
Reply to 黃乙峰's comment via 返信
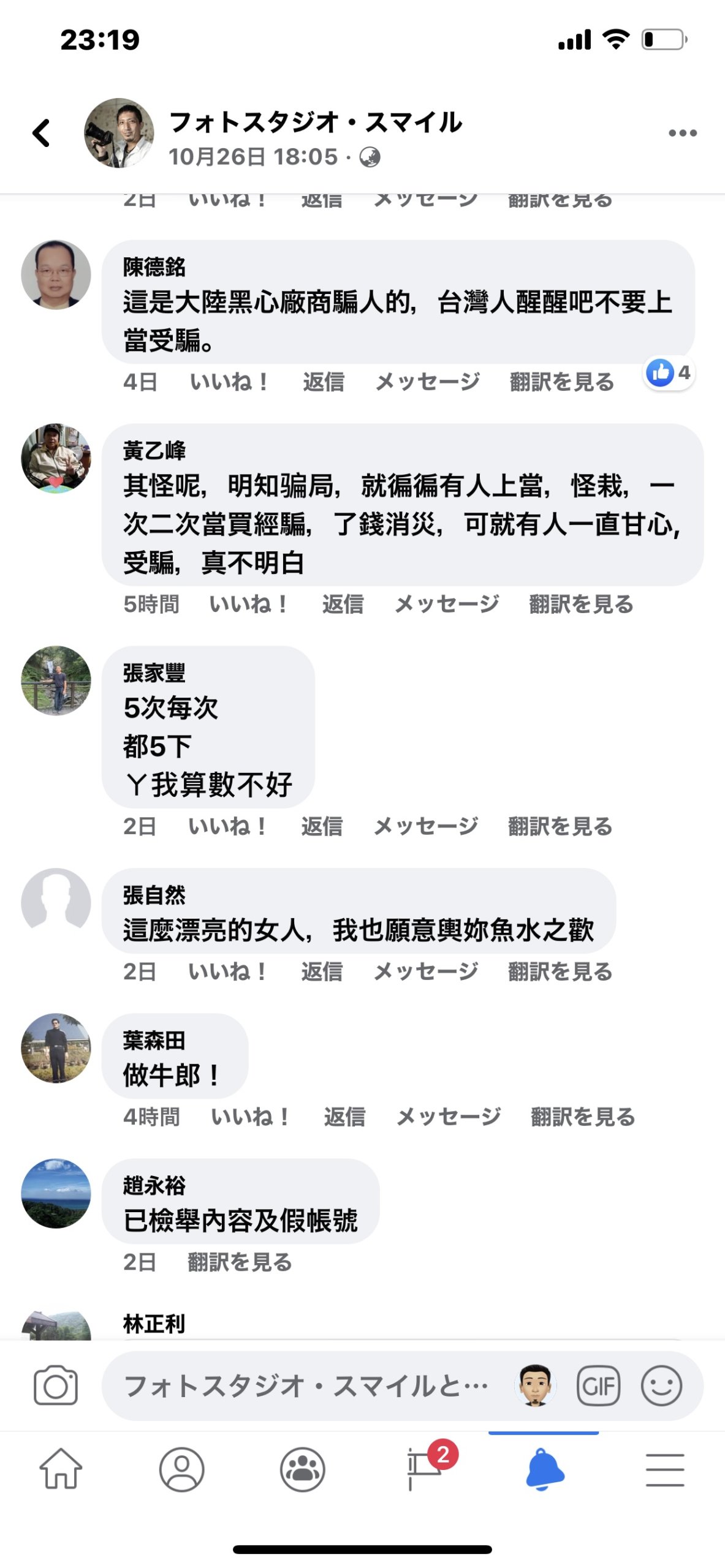pos(343,604)
